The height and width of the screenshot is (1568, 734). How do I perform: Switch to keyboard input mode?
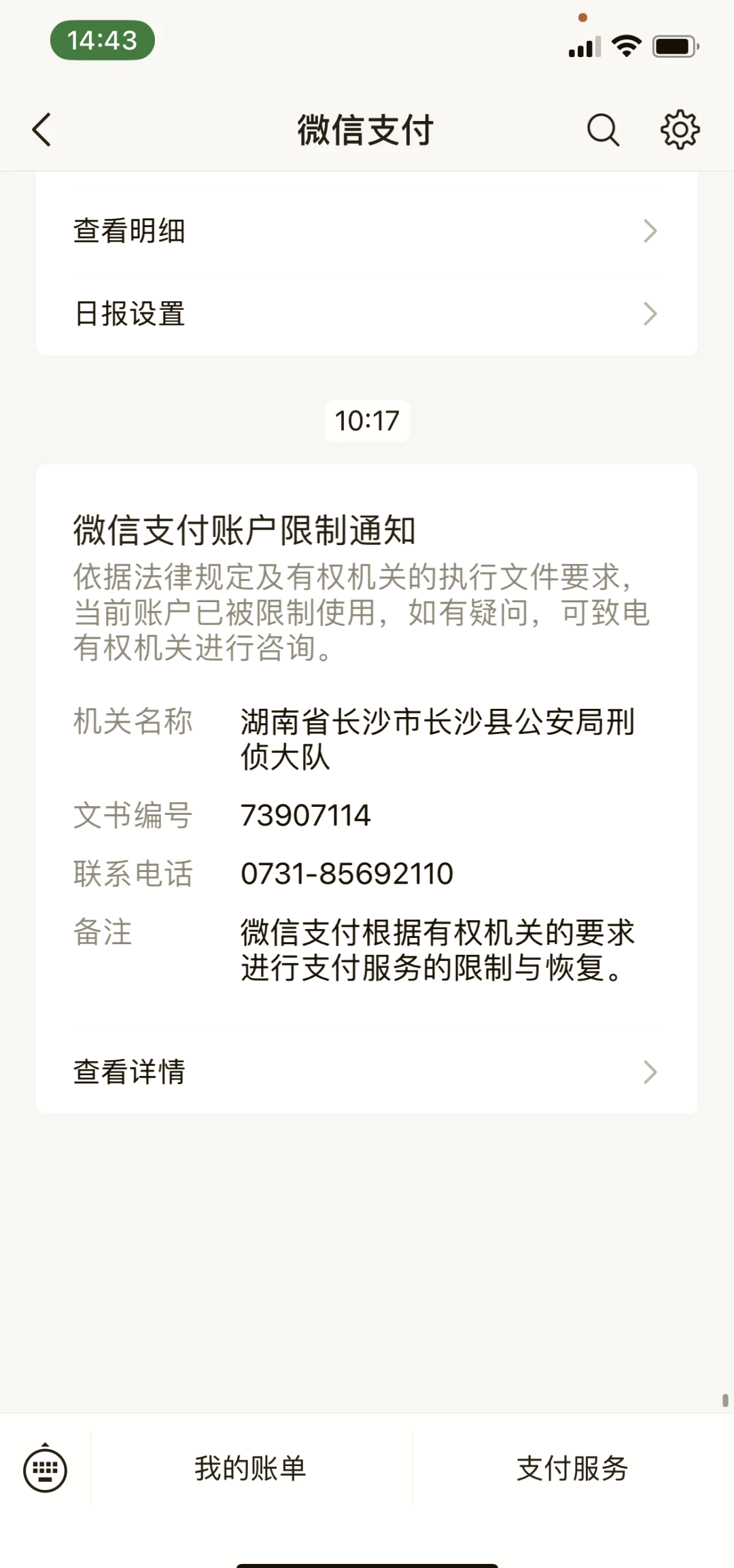[43, 1469]
